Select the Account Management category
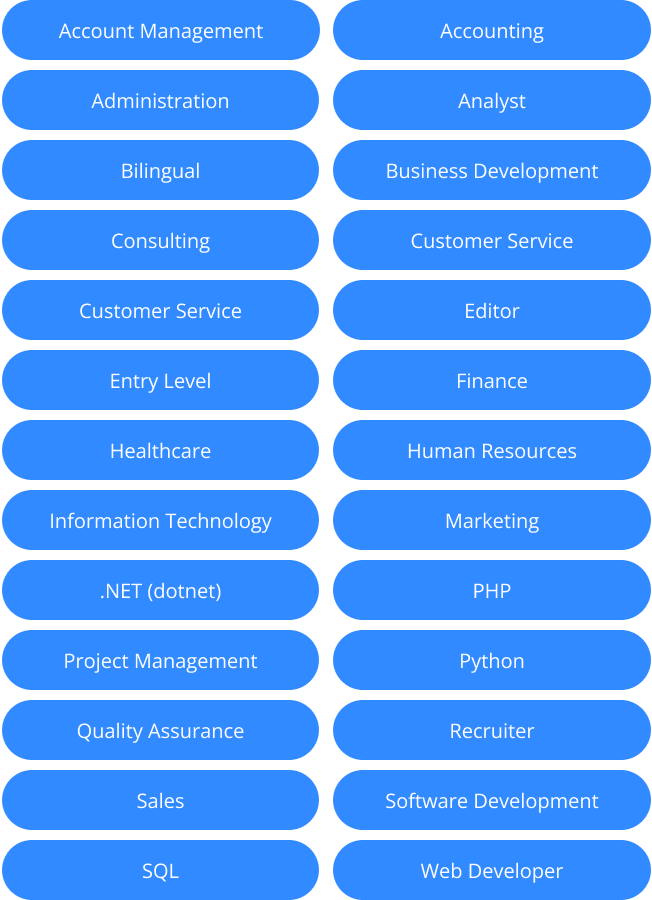 point(160,31)
